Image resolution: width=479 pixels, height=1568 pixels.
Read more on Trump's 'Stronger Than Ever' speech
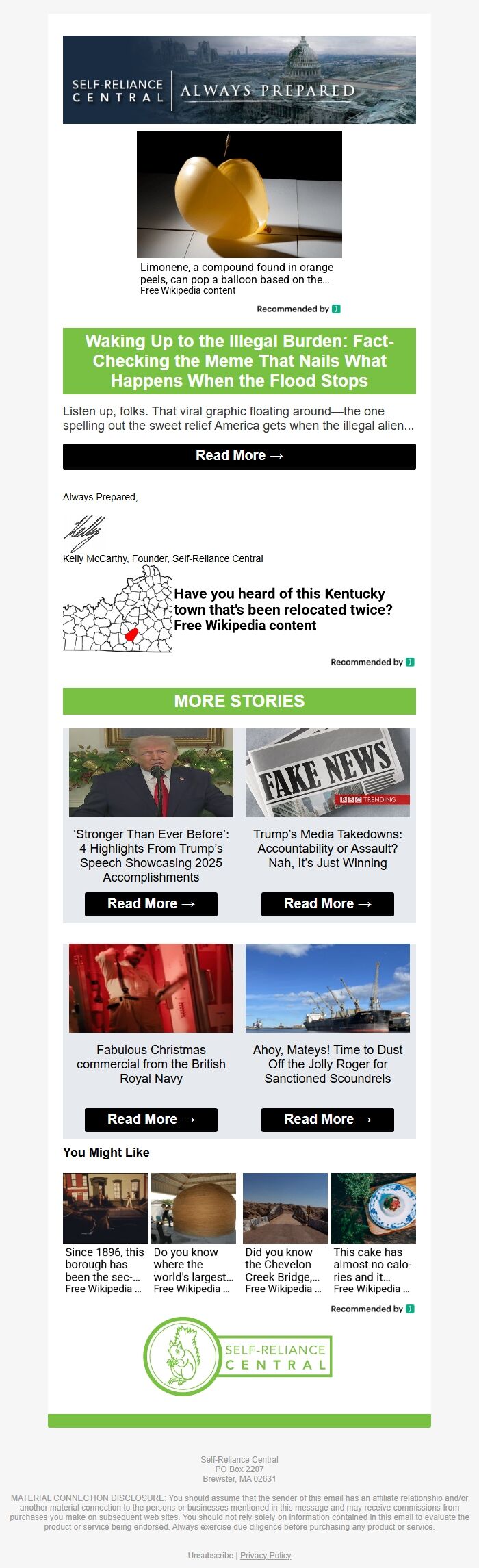[x=151, y=903]
